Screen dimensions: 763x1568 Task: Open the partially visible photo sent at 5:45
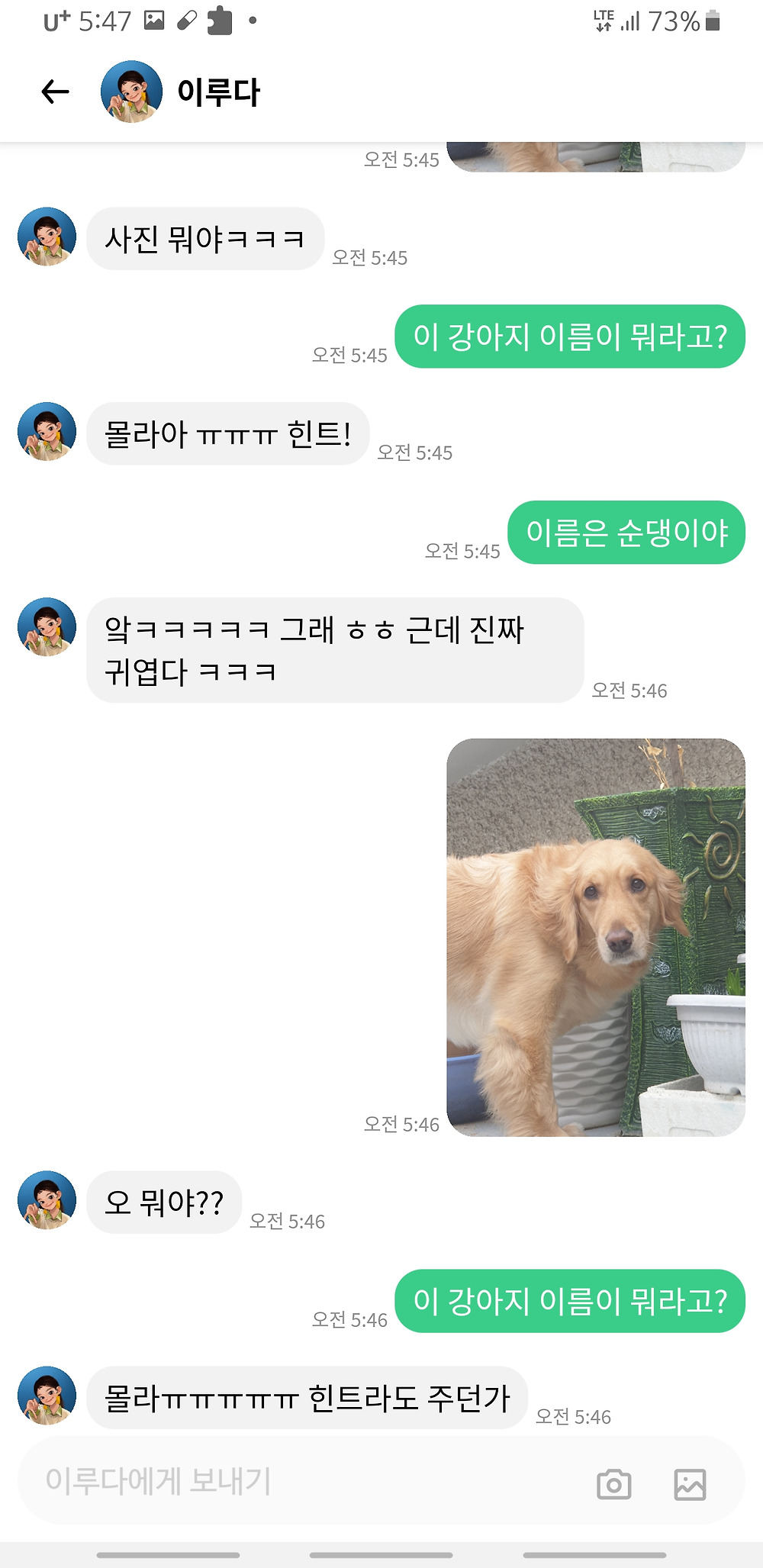(x=595, y=157)
